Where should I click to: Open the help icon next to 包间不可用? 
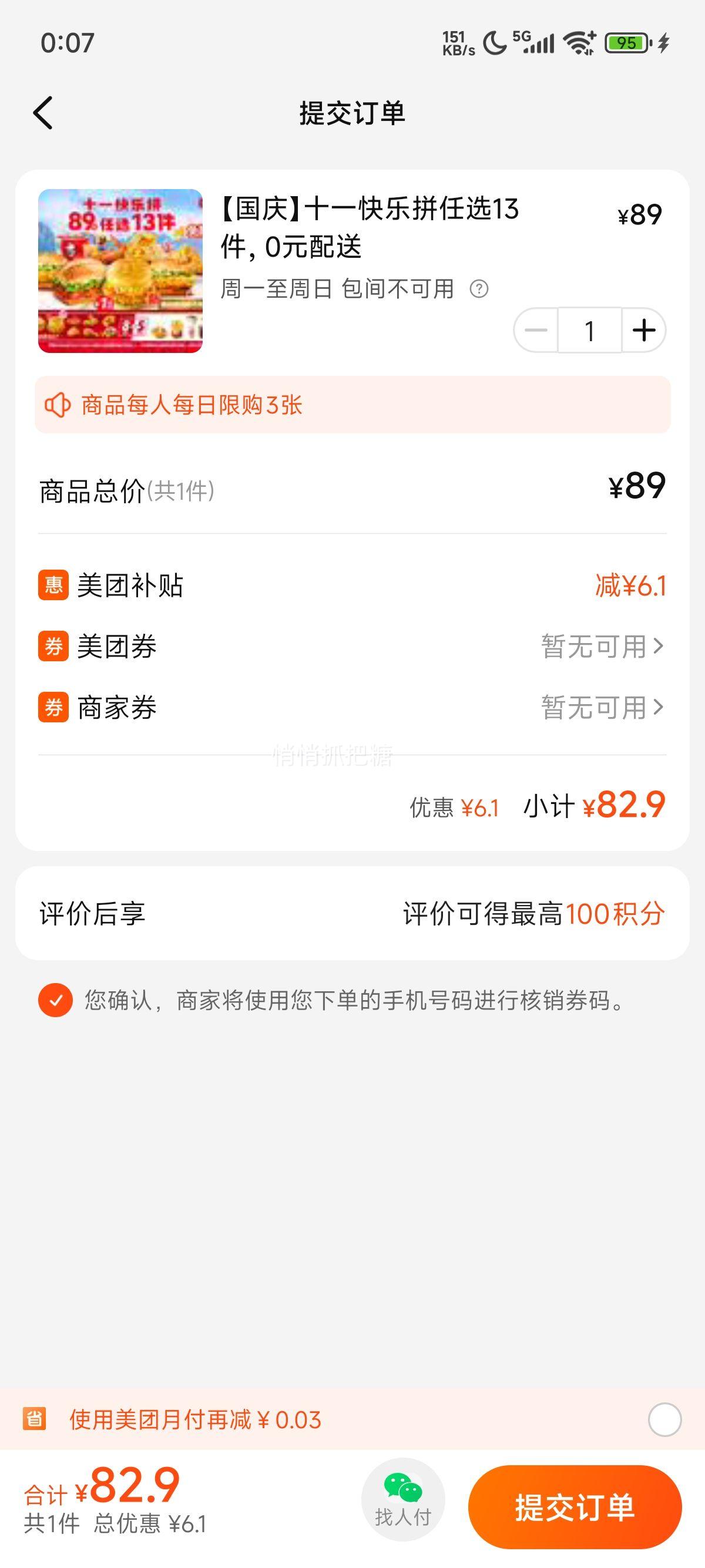[x=479, y=288]
